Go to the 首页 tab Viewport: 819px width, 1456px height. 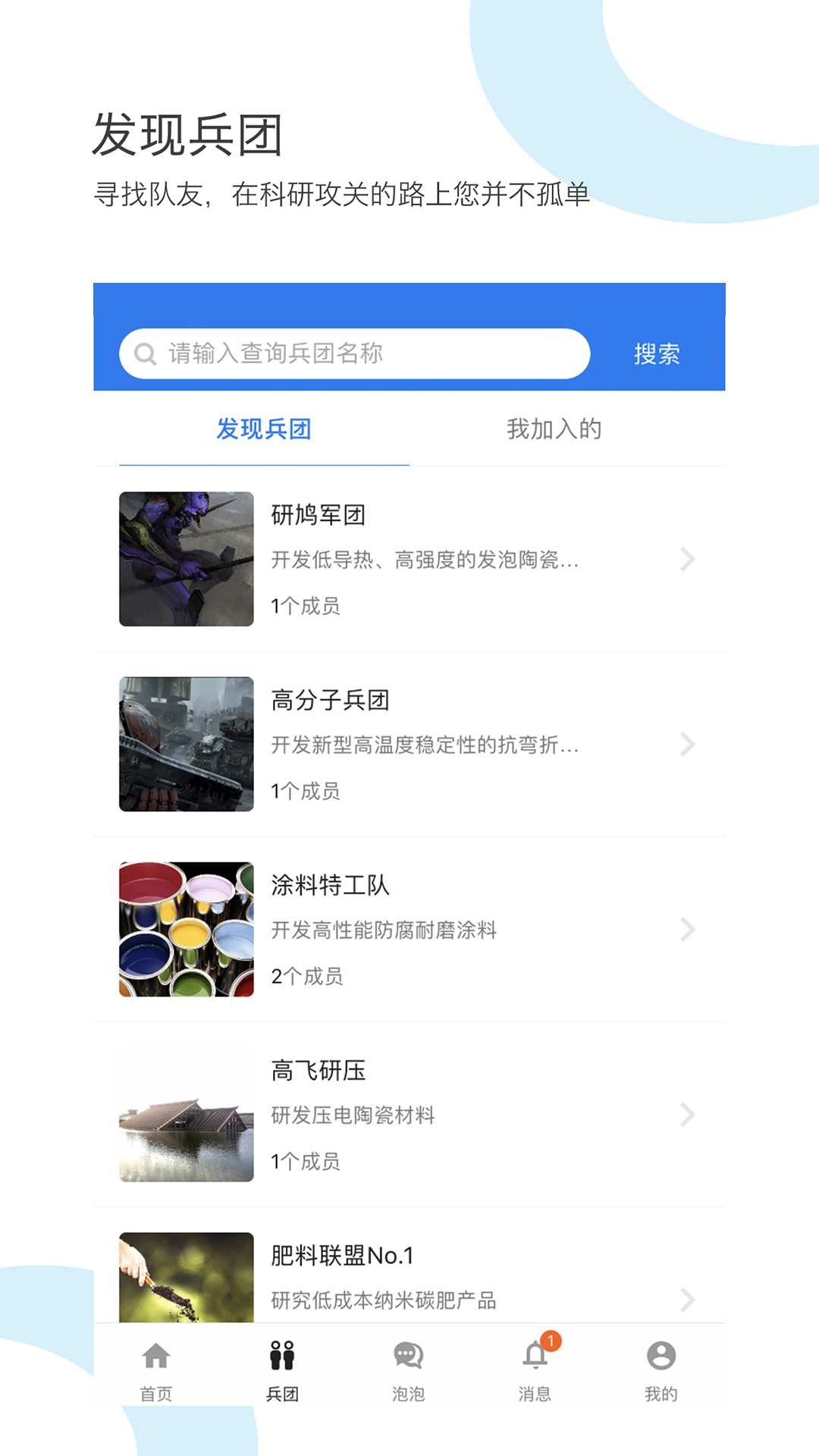[156, 1370]
